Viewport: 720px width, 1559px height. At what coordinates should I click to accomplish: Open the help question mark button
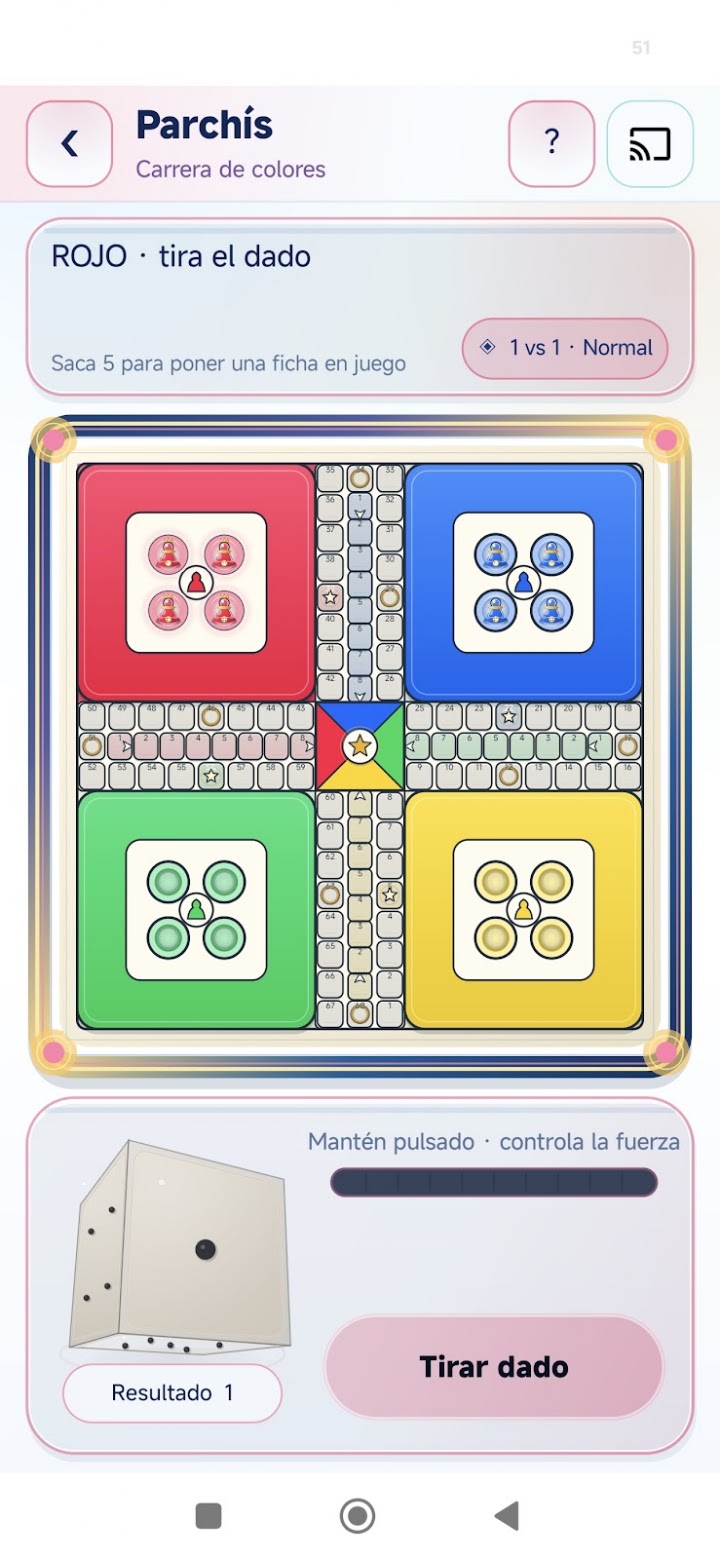[552, 144]
